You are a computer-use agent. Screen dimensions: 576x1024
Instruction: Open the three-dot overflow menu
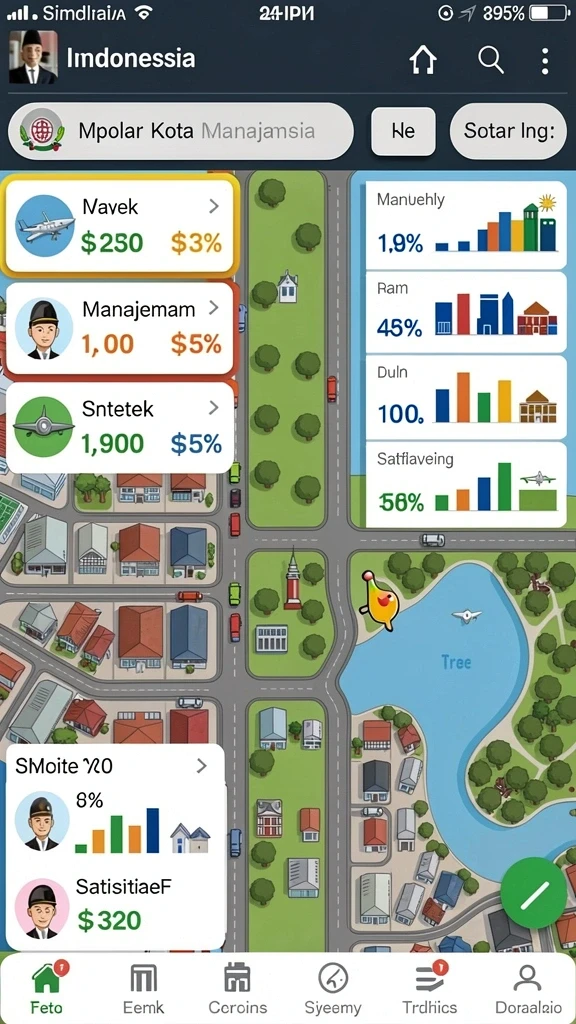click(545, 61)
